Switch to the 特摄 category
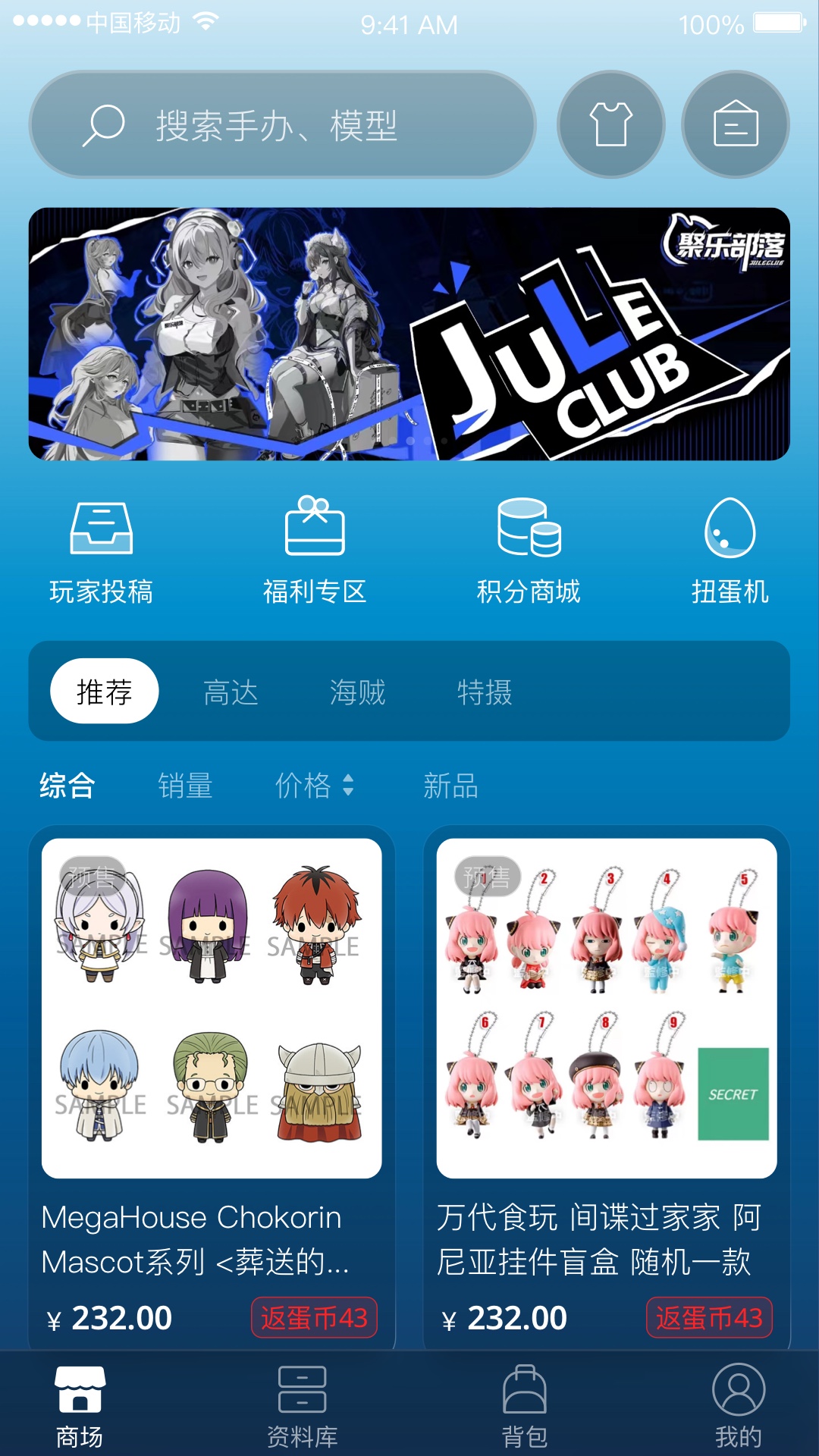Screen dimensions: 819x1456 [485, 692]
